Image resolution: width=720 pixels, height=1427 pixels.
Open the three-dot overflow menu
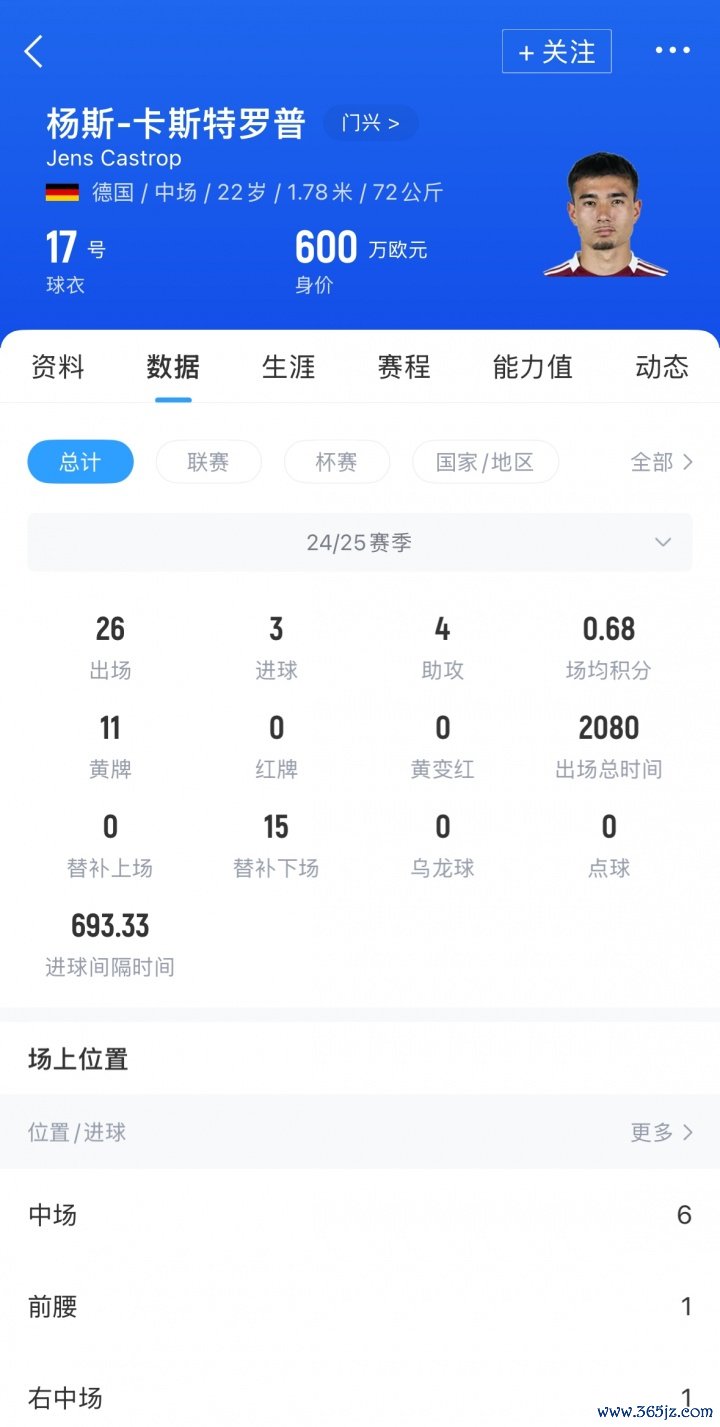point(672,51)
